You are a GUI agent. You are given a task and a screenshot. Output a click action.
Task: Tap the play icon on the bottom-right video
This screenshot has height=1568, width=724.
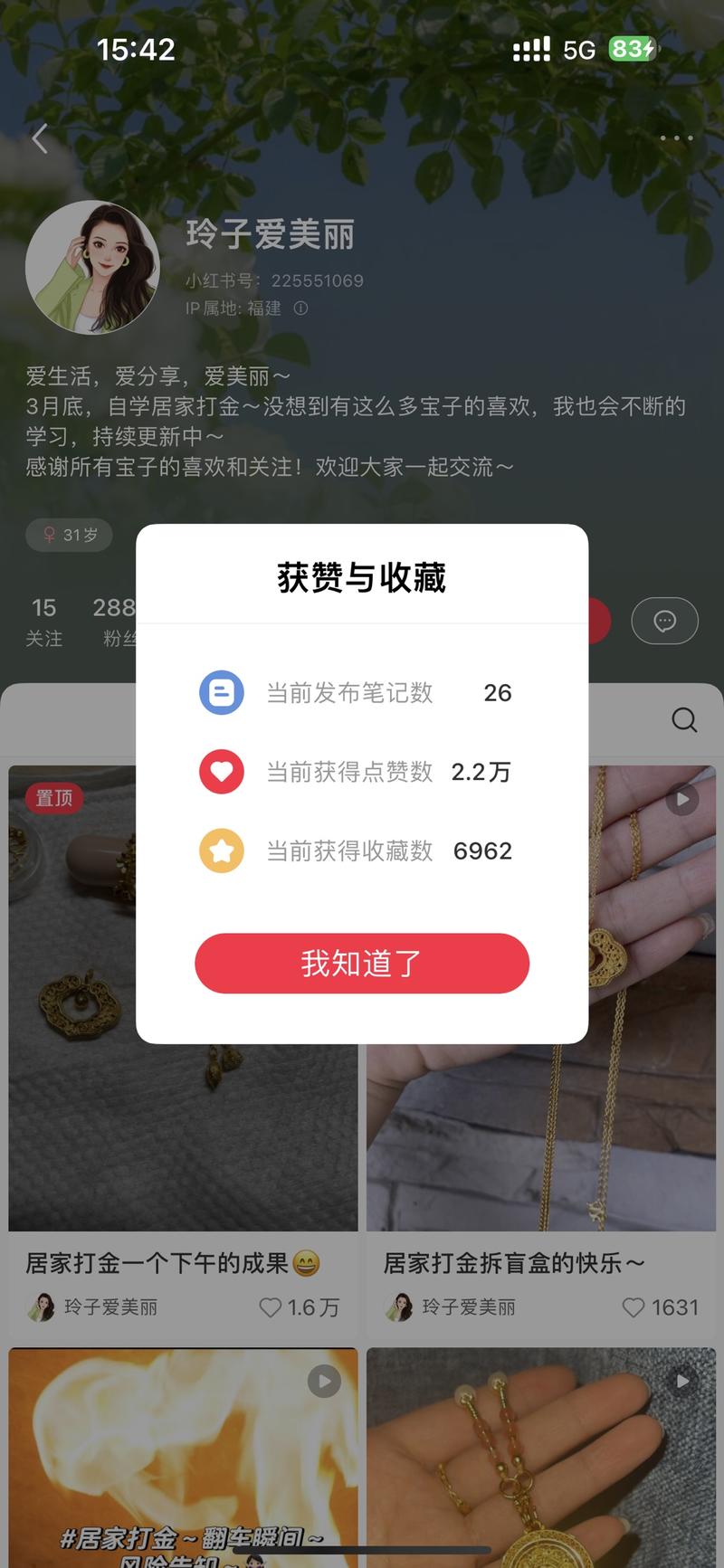681,1382
